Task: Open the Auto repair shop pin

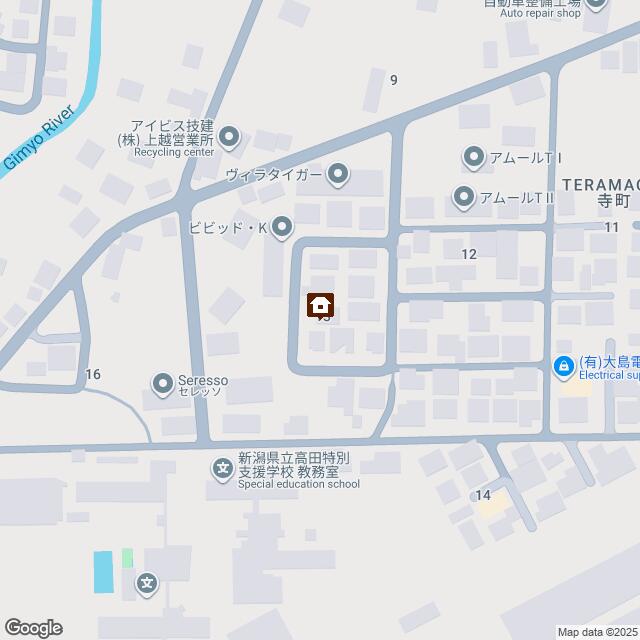Action: pyautogui.click(x=596, y=4)
